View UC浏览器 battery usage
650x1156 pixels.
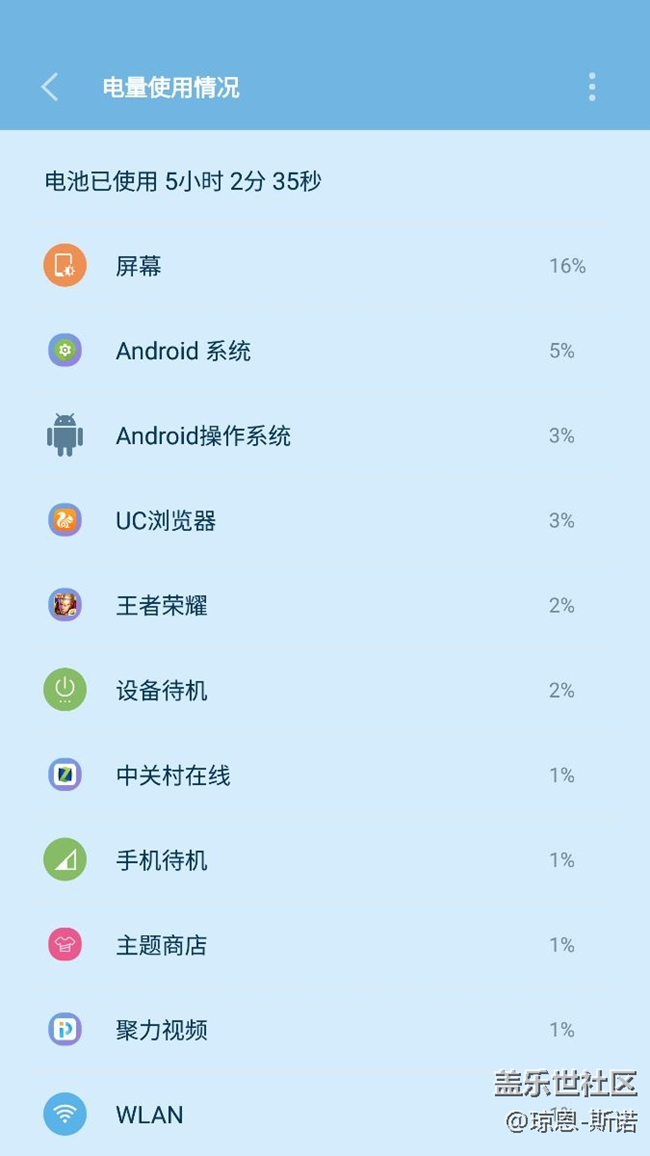(x=325, y=520)
